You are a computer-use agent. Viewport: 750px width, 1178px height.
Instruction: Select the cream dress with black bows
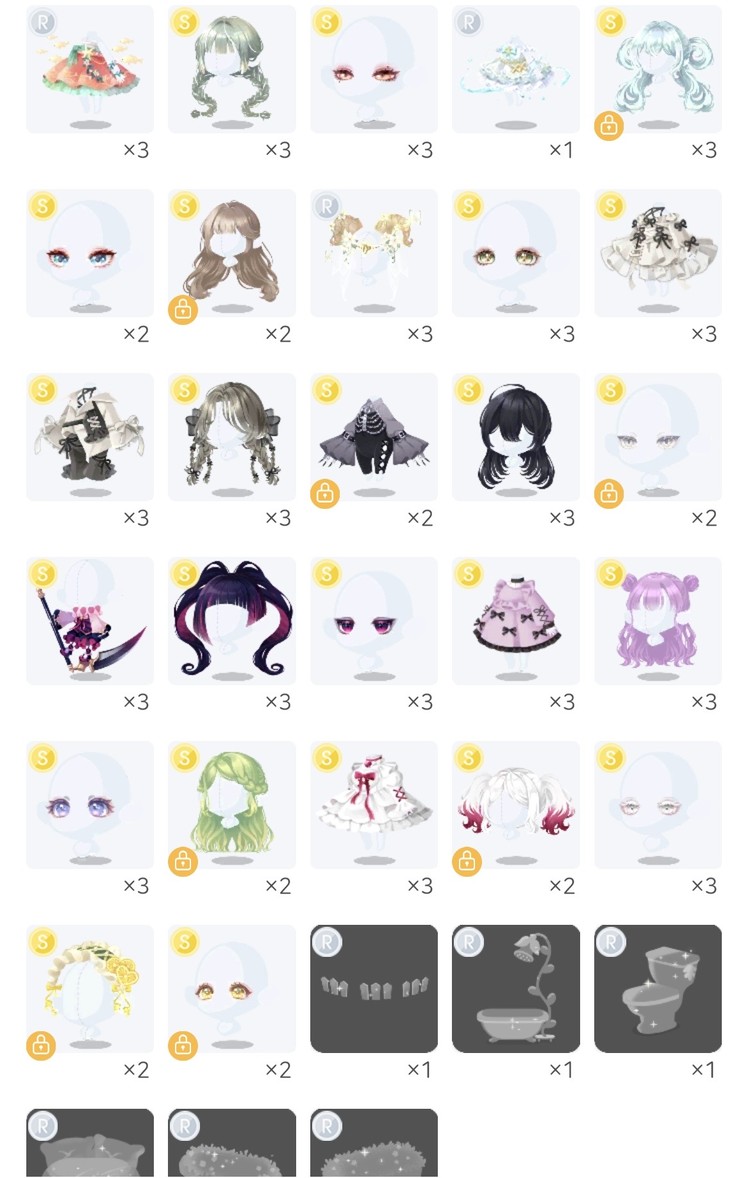tap(658, 253)
